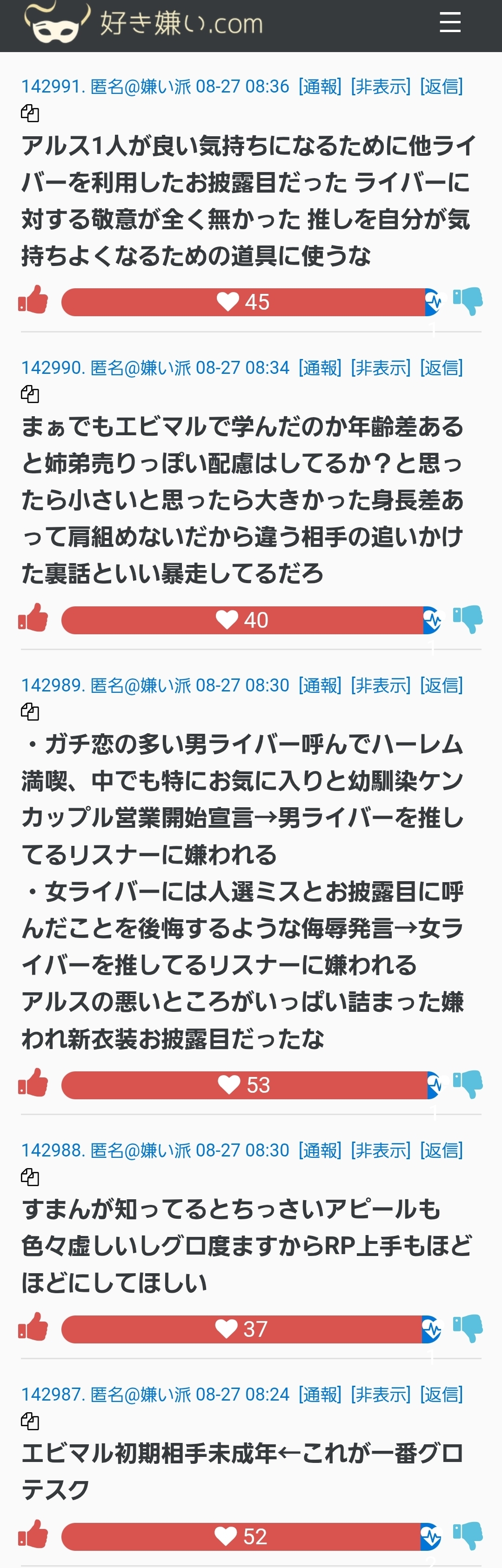This screenshot has height=1568, width=502.
Task: Thumbs down comment 142989
Action: pyautogui.click(x=467, y=1084)
